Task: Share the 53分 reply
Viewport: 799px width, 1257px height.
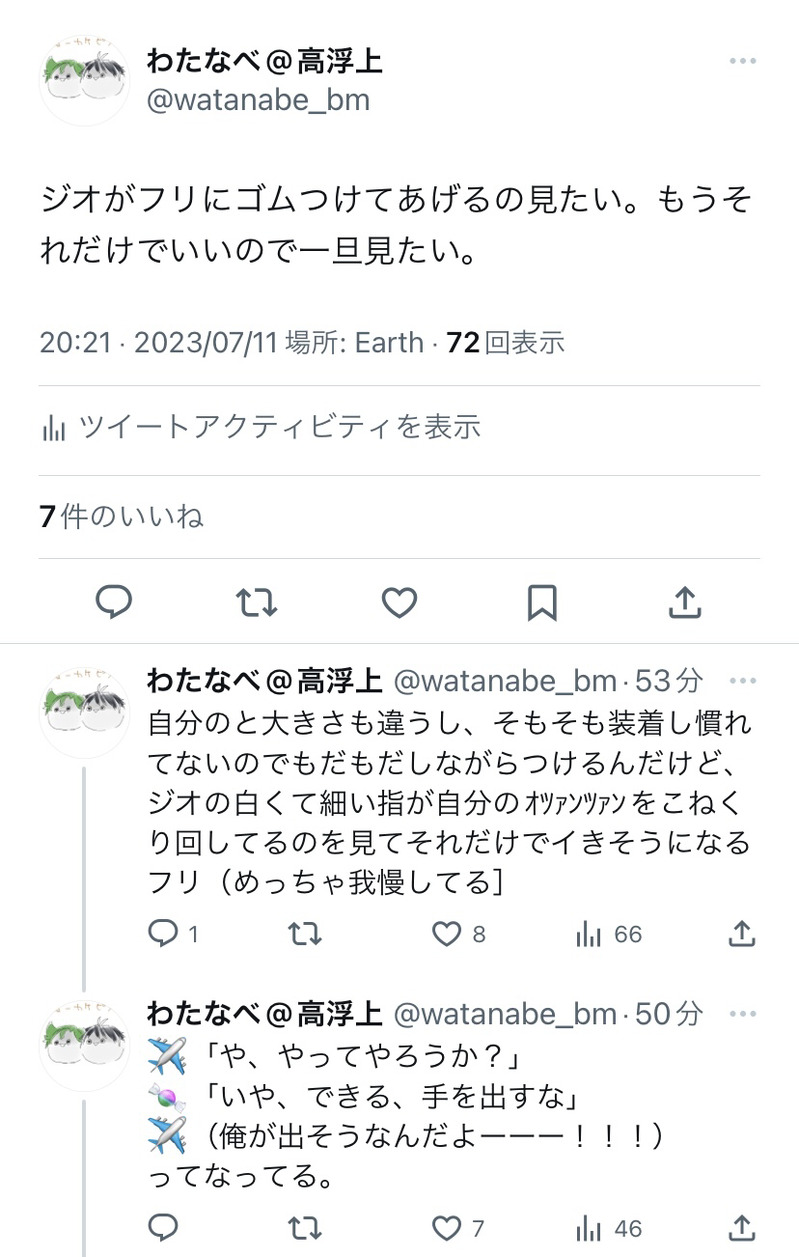Action: point(741,934)
